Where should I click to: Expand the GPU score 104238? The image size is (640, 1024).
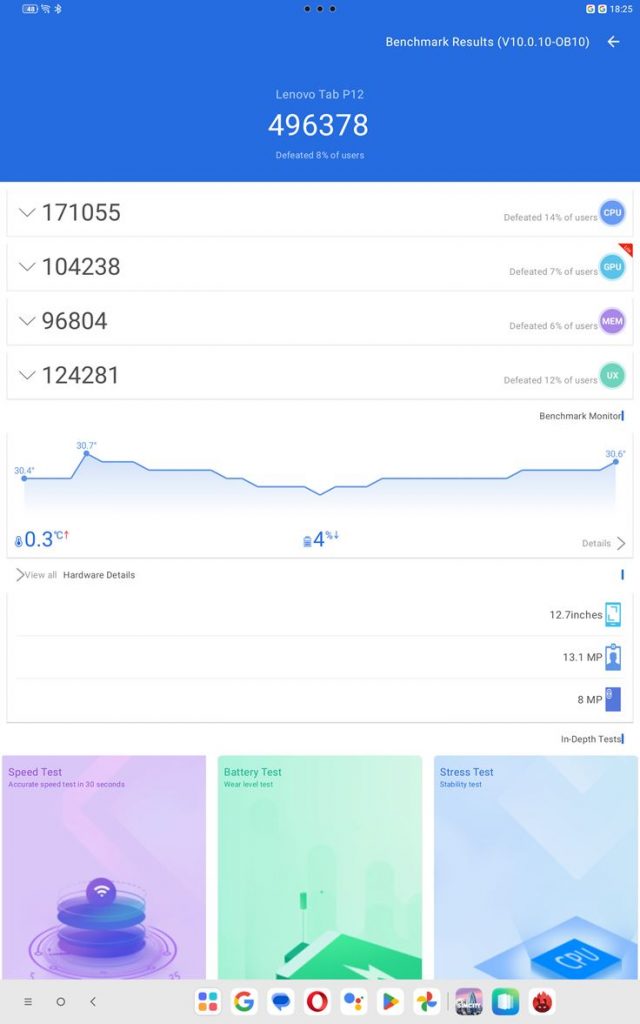pos(28,267)
